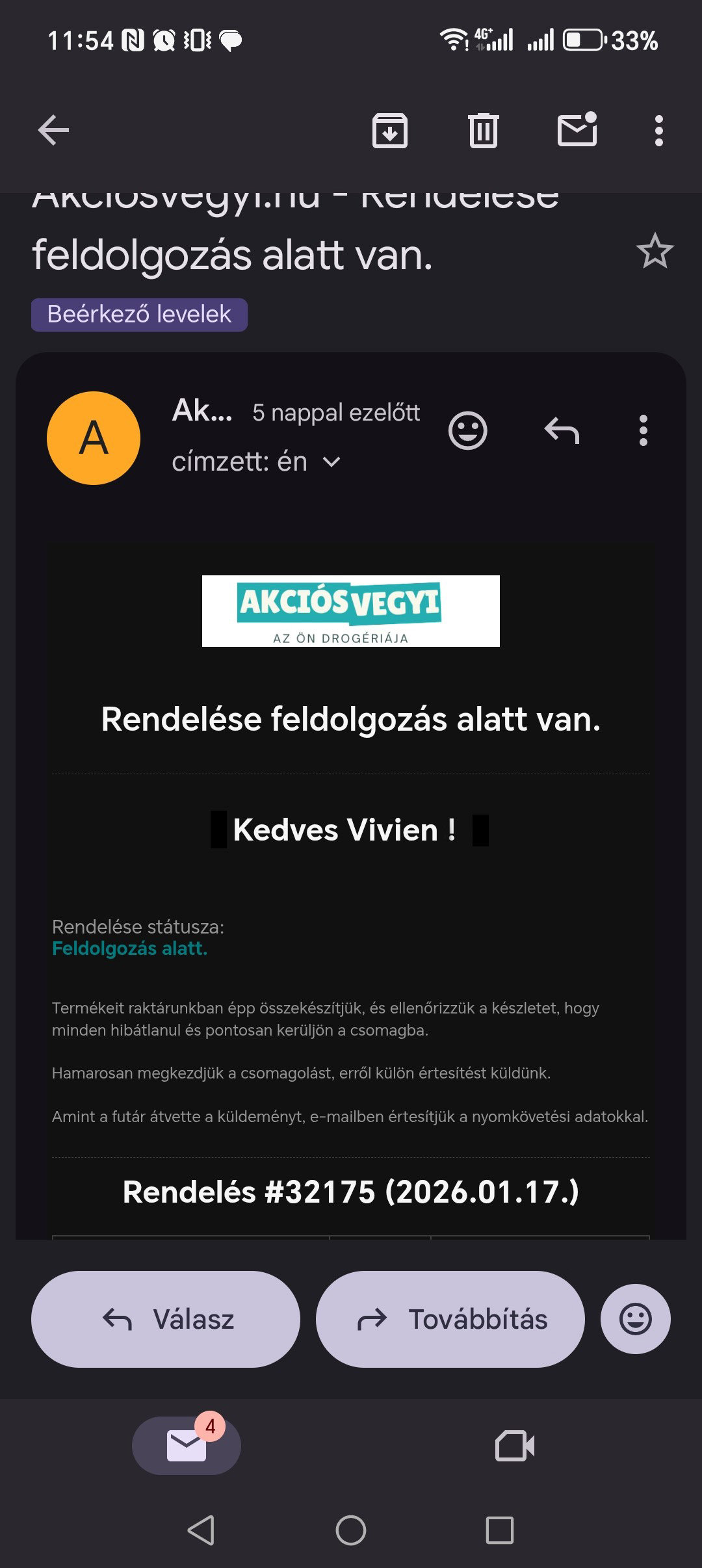Viewport: 702px width, 1568px height.
Task: Open the sender's orange A avatar
Action: click(94, 438)
